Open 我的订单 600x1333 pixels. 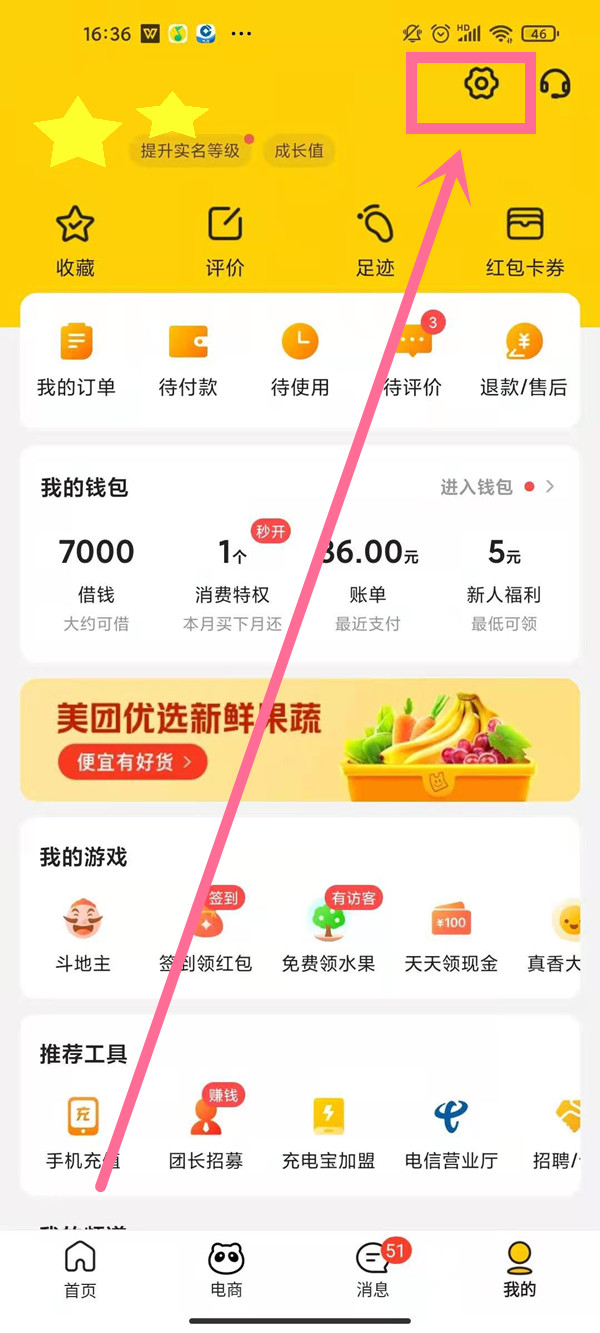coord(76,360)
